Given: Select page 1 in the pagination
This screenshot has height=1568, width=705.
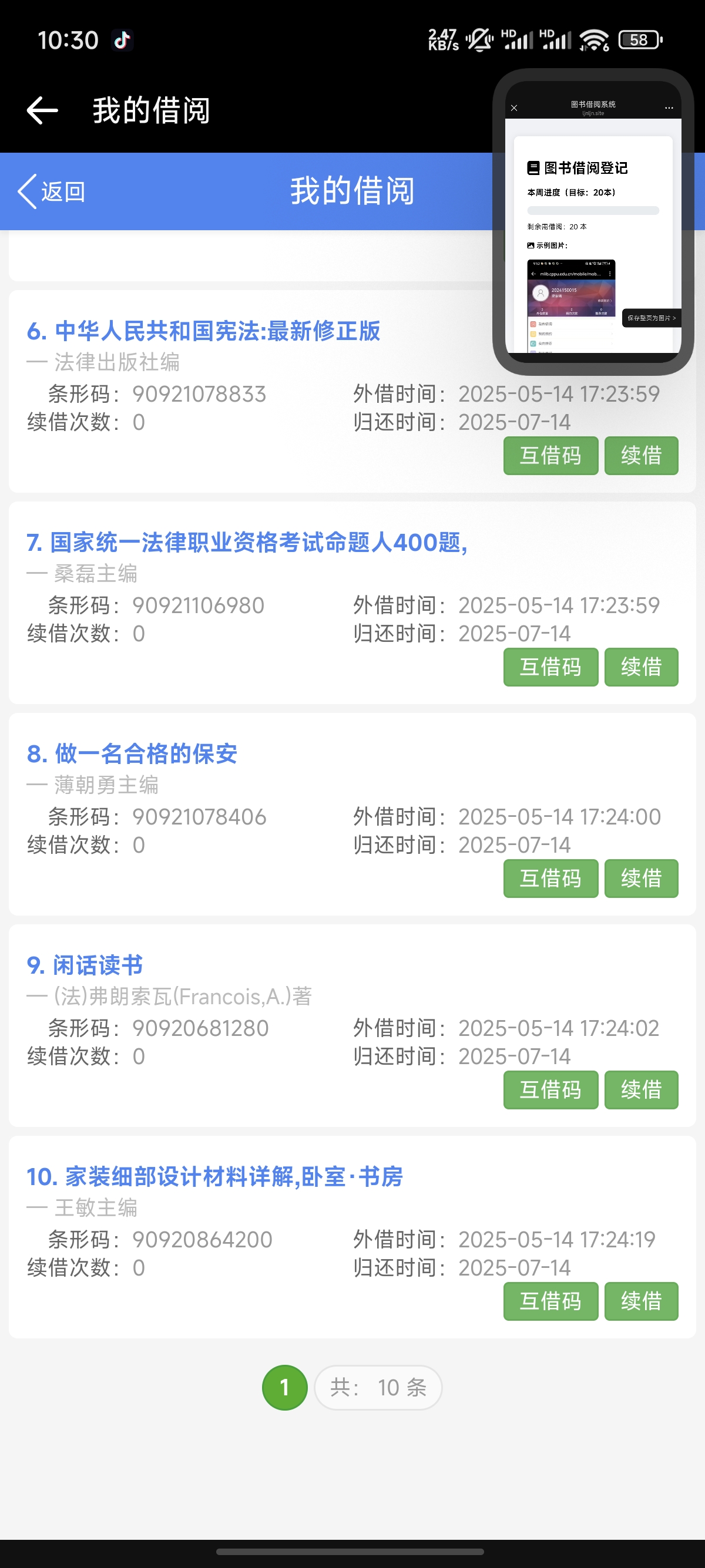Looking at the screenshot, I should pyautogui.click(x=284, y=1388).
